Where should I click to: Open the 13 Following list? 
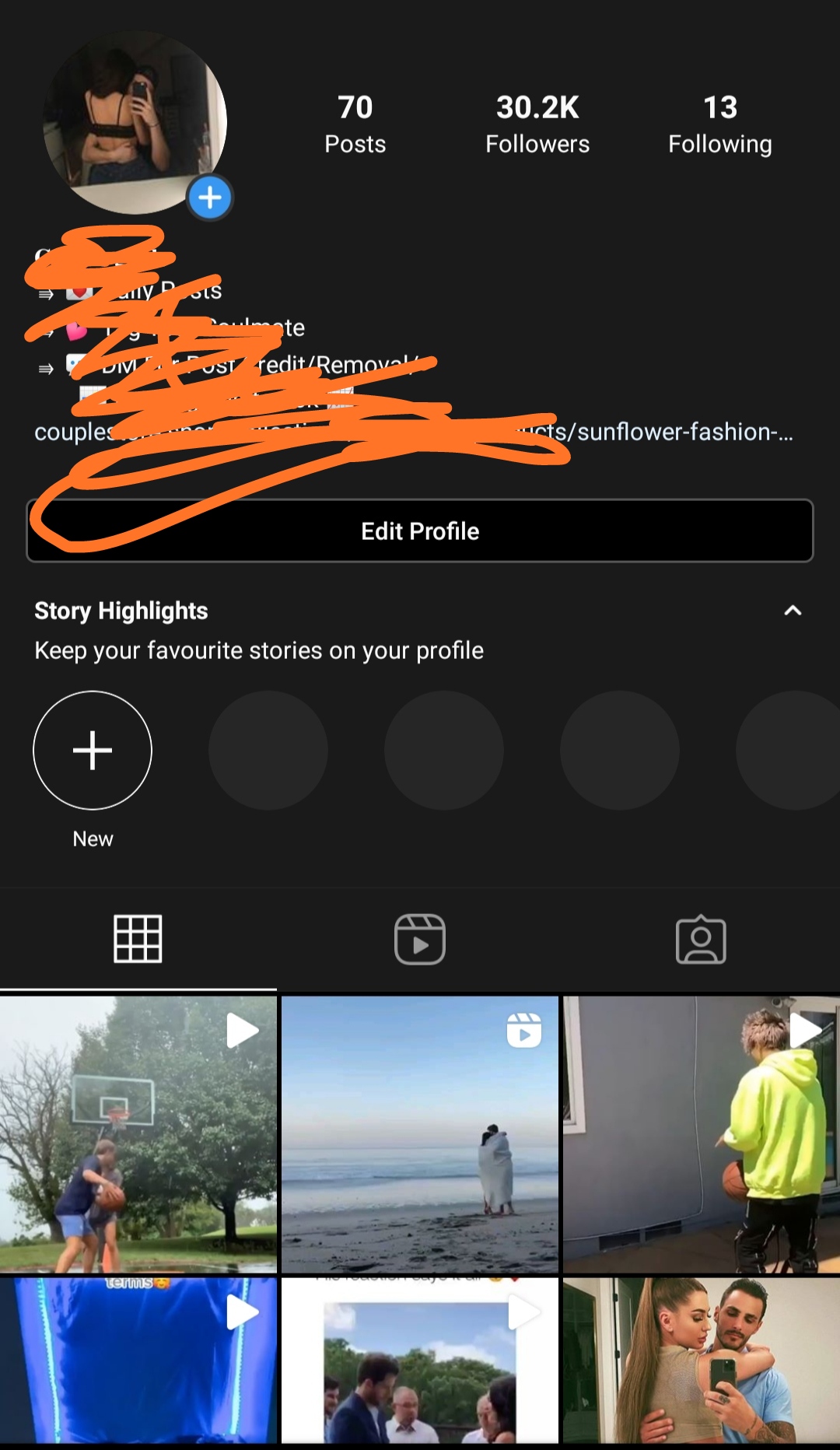point(720,124)
